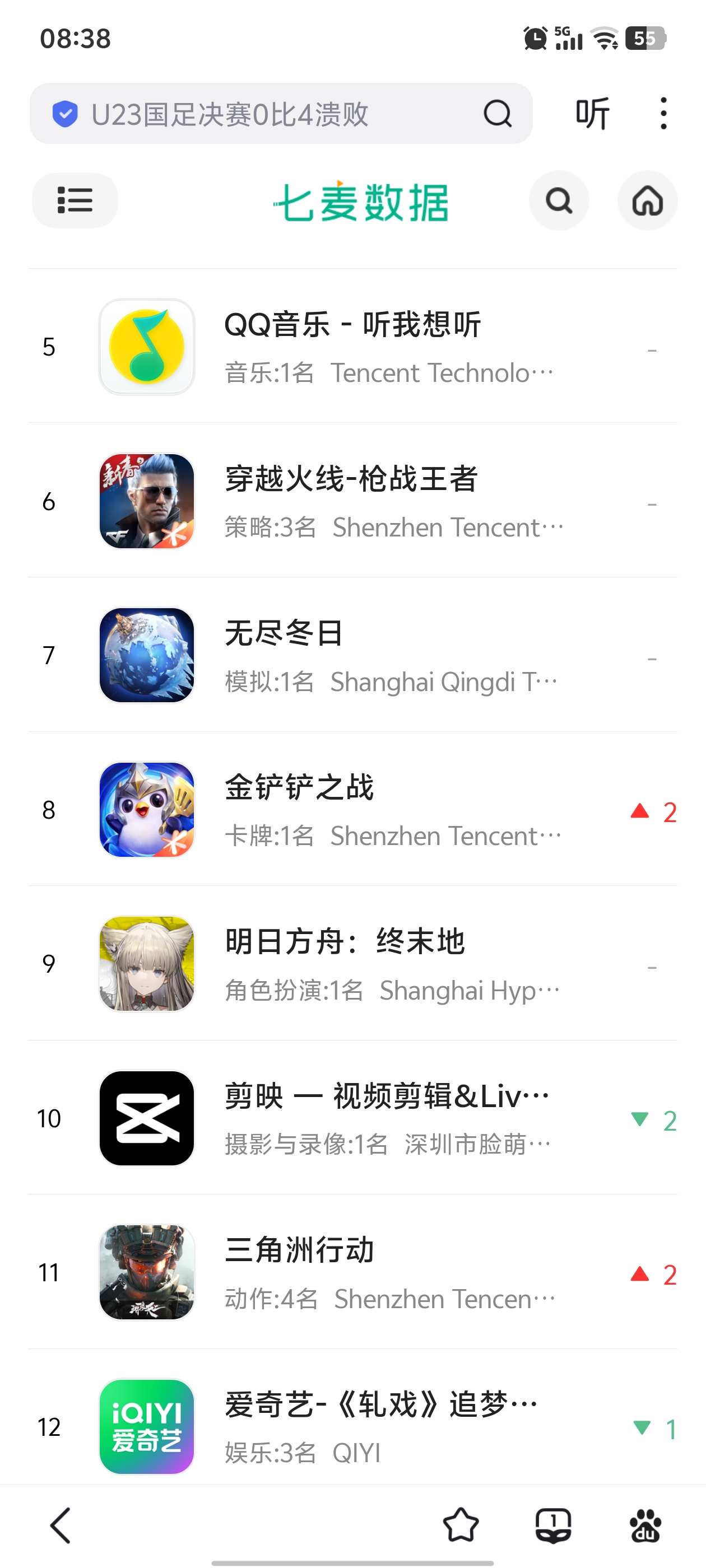Open the Baidu paw home button
The height and width of the screenshot is (1568, 706).
pyautogui.click(x=645, y=1526)
